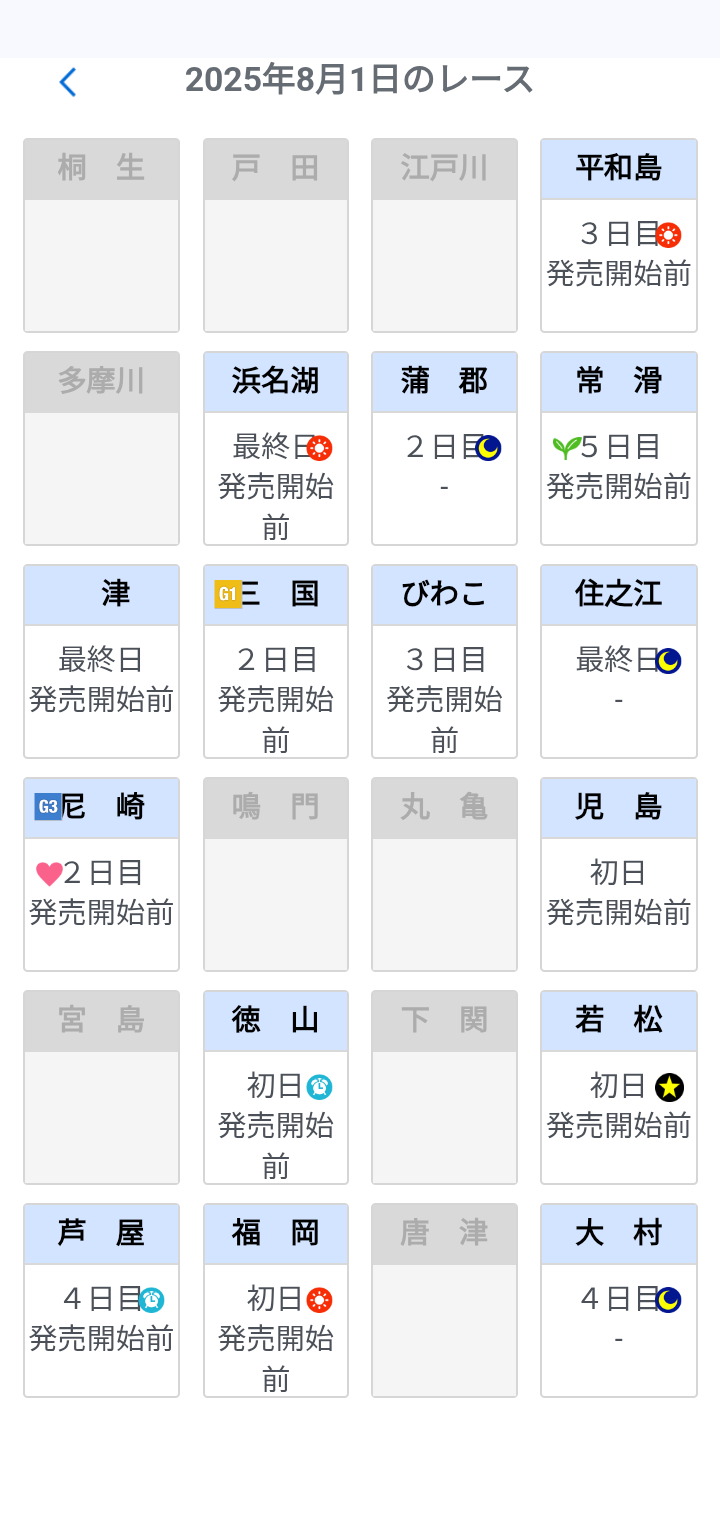Select the G3 尼崎 venue
Viewport: 720px width, 1520px height.
pos(101,875)
